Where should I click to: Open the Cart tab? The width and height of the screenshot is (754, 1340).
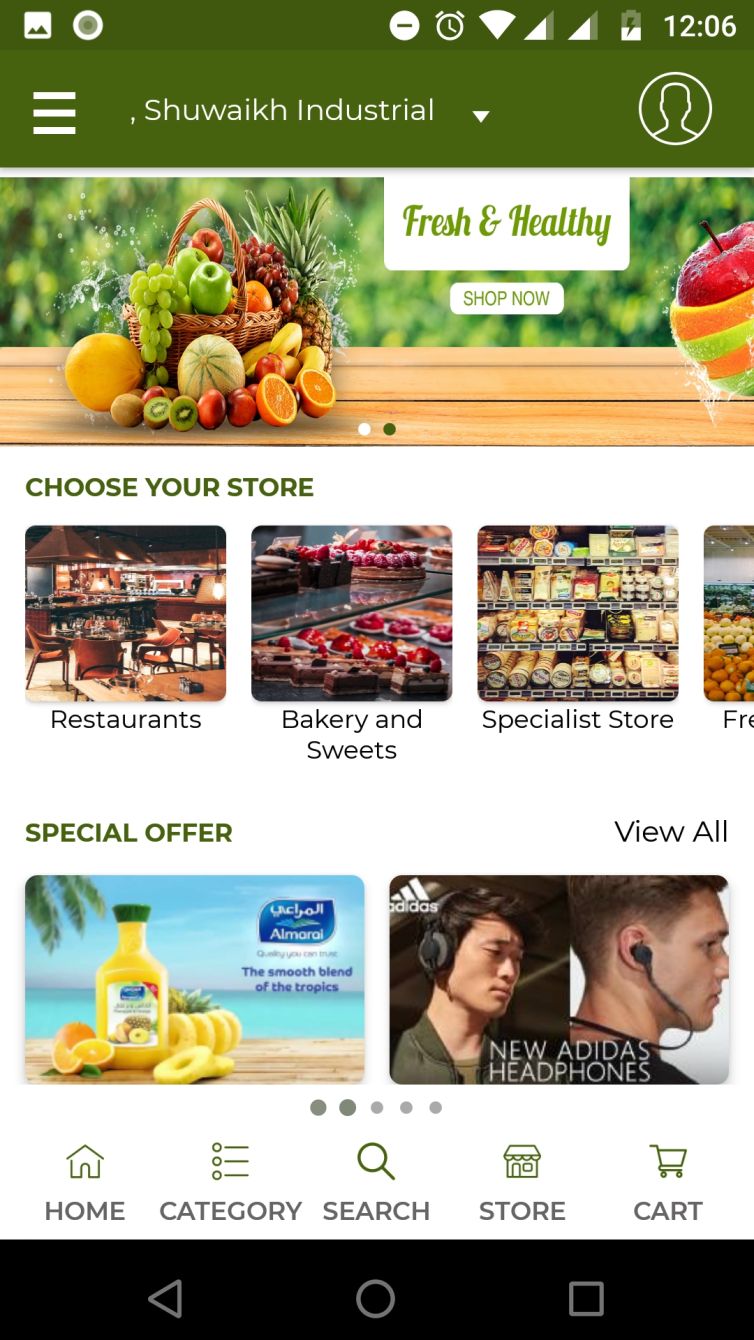(x=668, y=1183)
